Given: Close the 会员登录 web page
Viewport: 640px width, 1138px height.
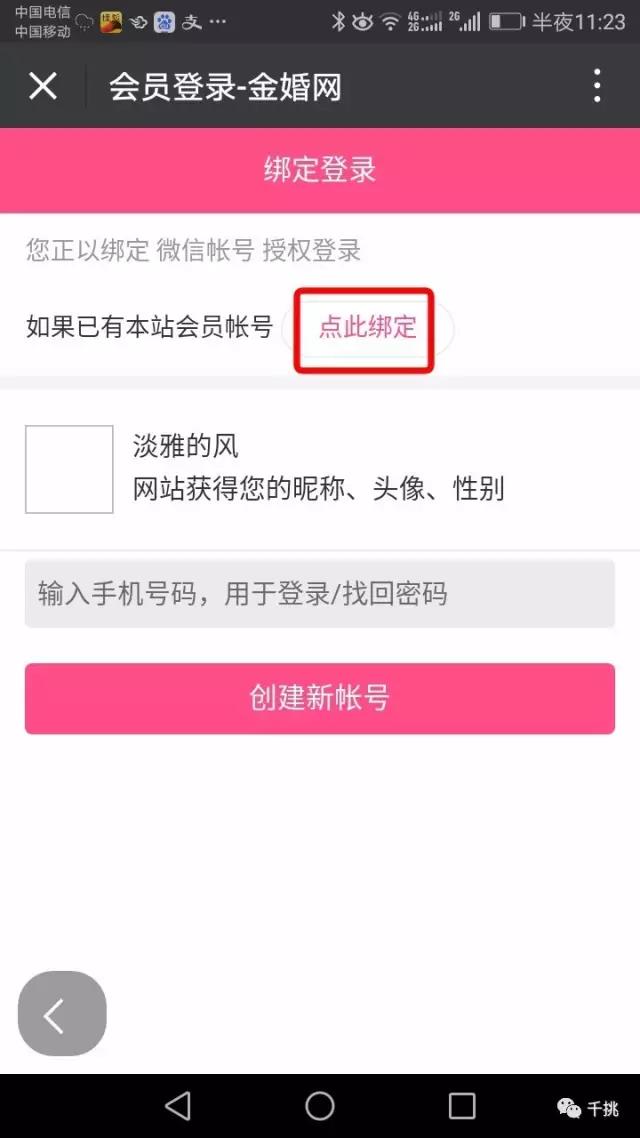Looking at the screenshot, I should click(43, 86).
